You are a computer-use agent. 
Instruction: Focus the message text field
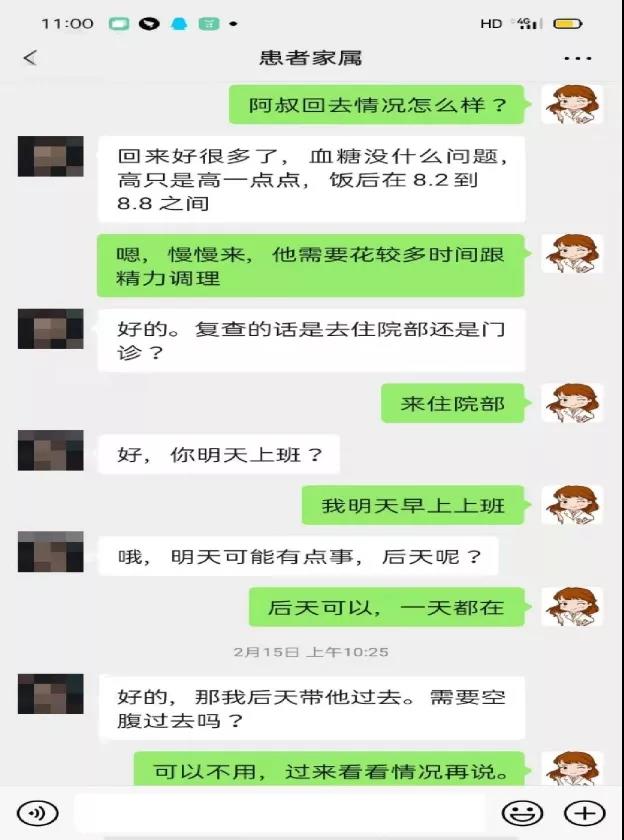coord(280,813)
